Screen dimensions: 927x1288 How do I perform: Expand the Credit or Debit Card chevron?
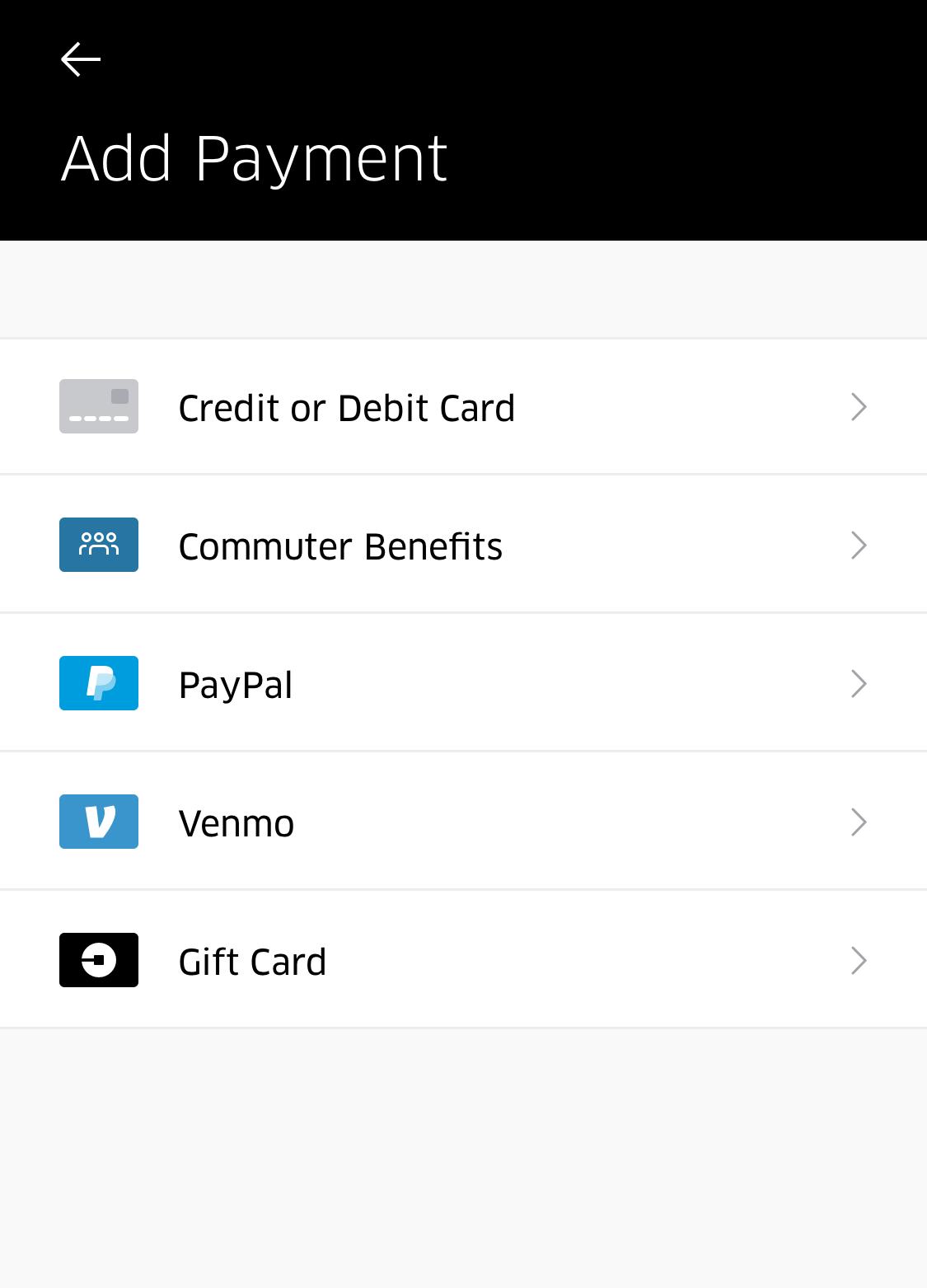click(859, 407)
